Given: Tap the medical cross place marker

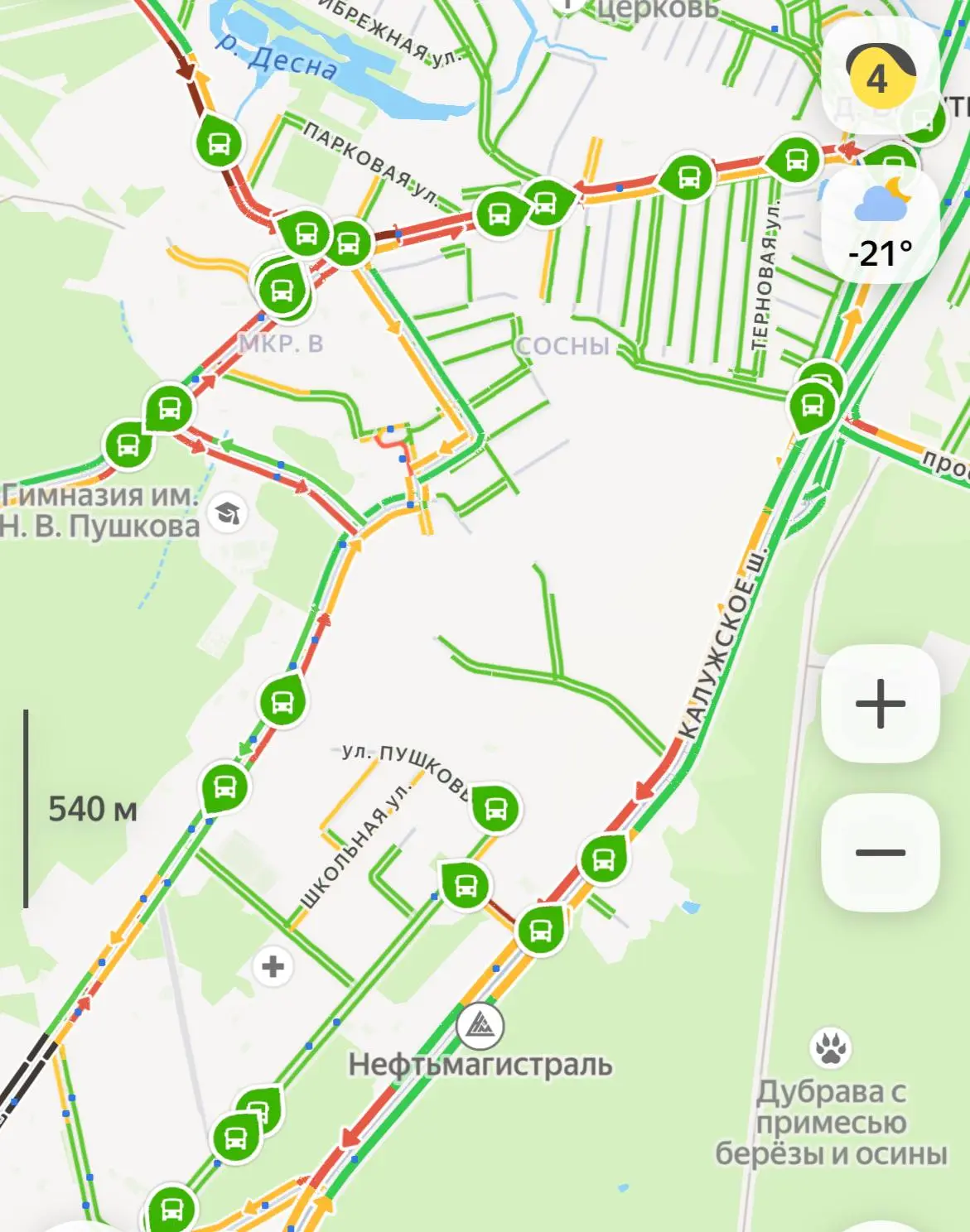Looking at the screenshot, I should pyautogui.click(x=273, y=966).
